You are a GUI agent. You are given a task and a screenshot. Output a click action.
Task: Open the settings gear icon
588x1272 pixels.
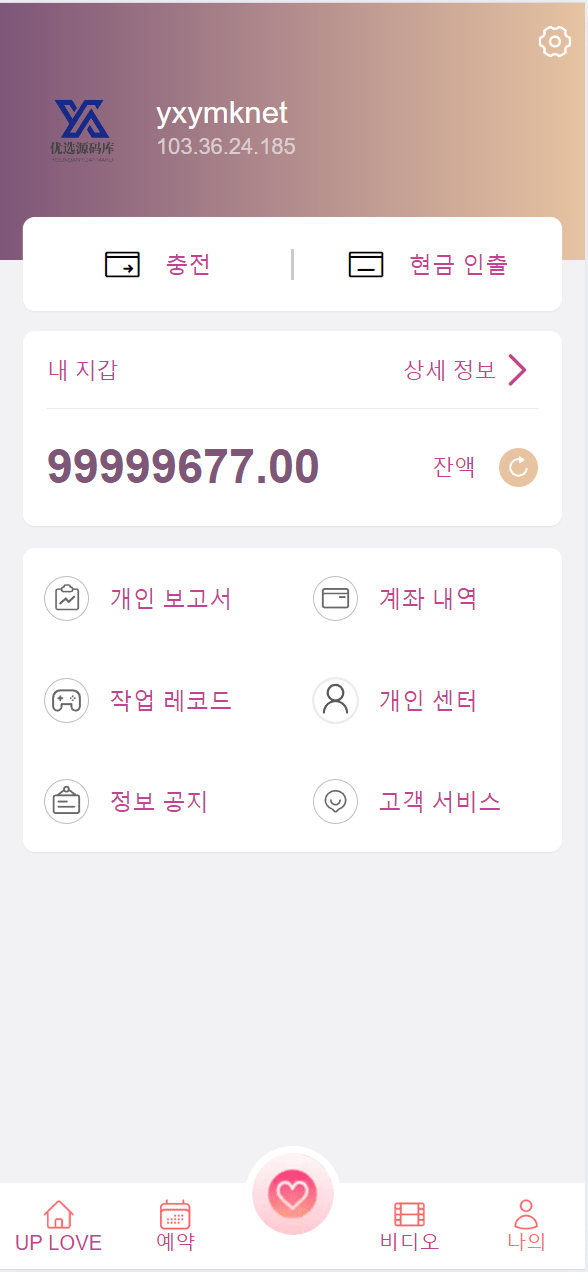click(554, 41)
